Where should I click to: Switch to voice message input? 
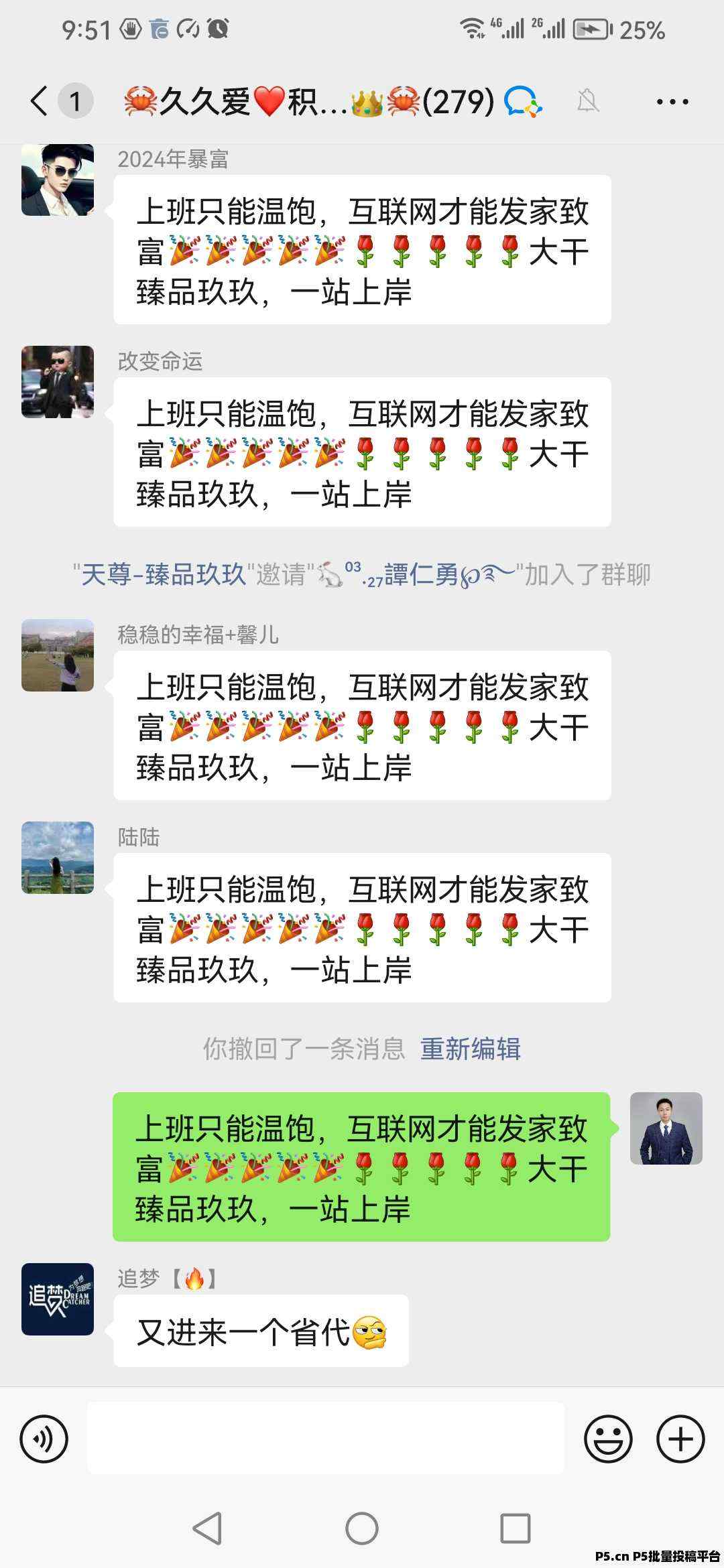tap(44, 1439)
